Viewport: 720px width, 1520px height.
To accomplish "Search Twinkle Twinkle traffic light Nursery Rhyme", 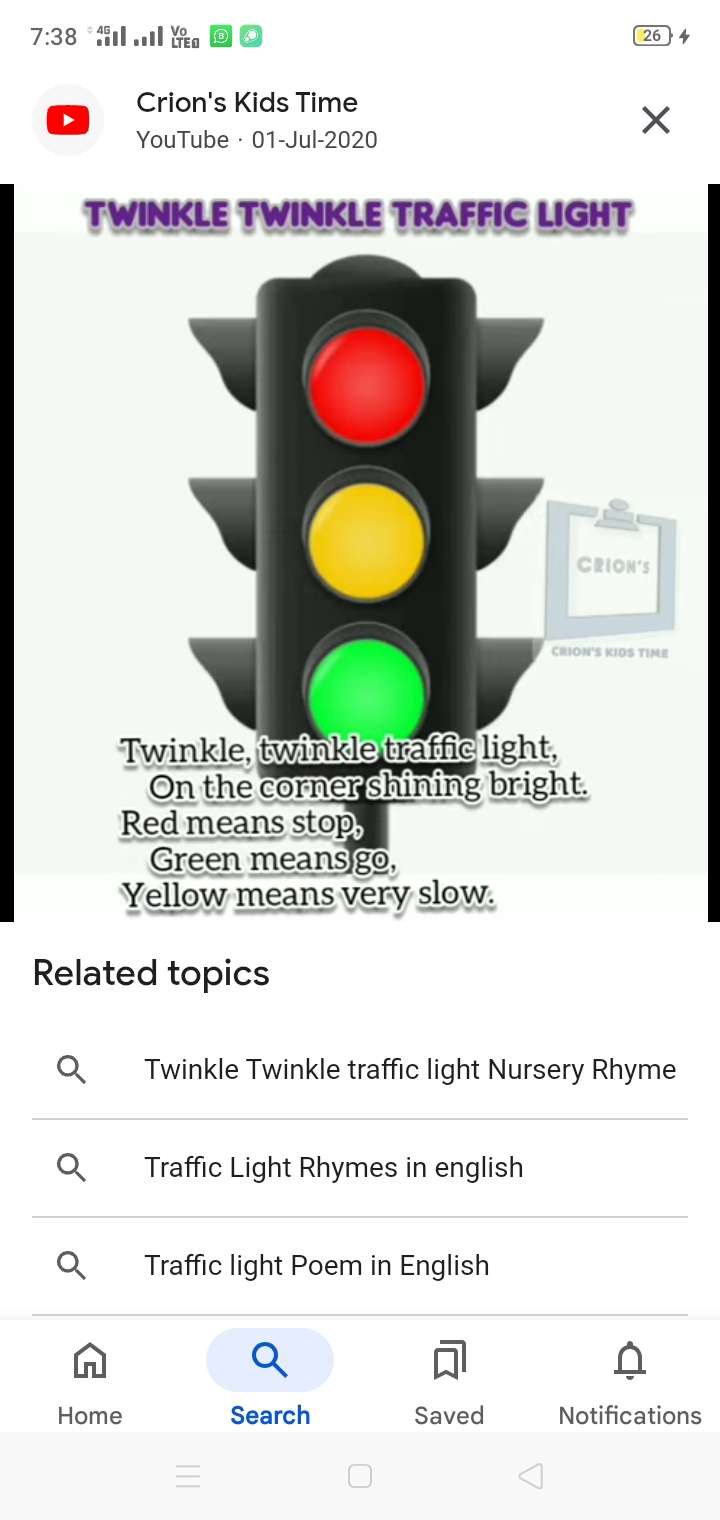I will (410, 1069).
